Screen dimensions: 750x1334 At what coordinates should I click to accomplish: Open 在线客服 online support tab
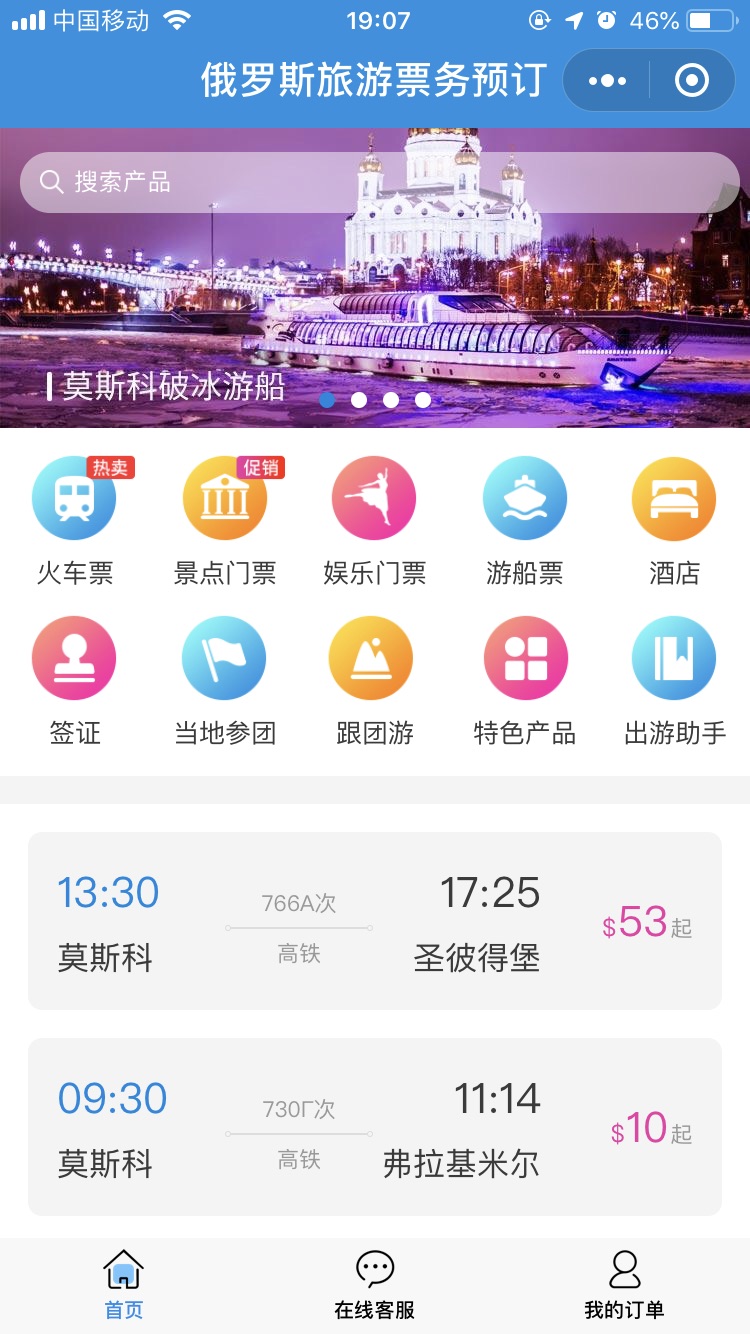[374, 1285]
